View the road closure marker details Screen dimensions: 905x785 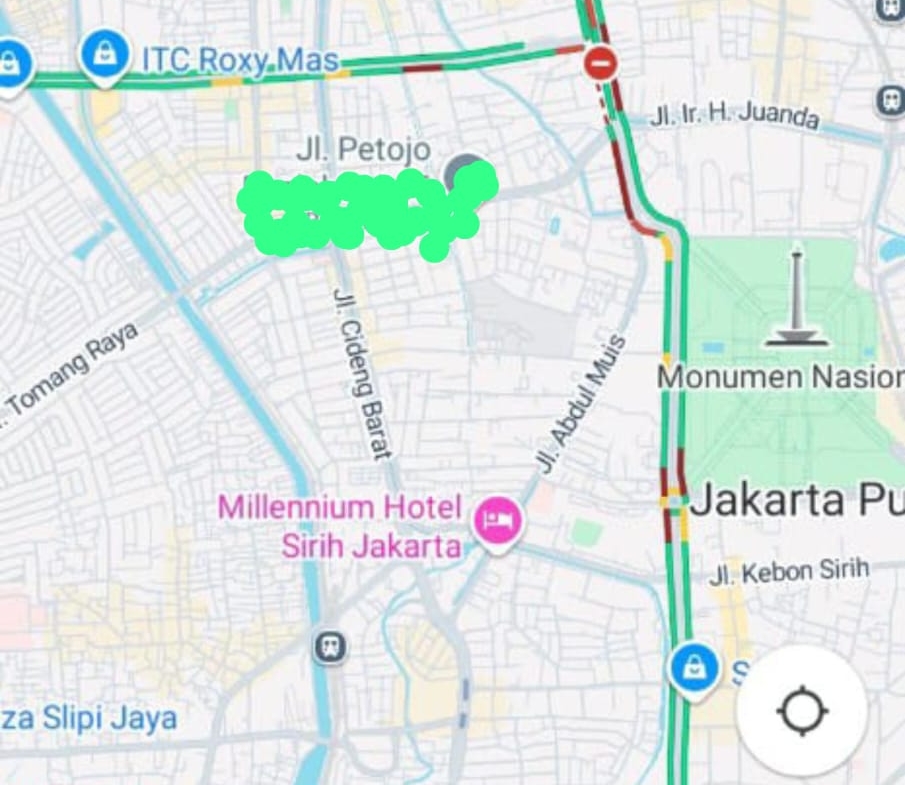[x=600, y=64]
